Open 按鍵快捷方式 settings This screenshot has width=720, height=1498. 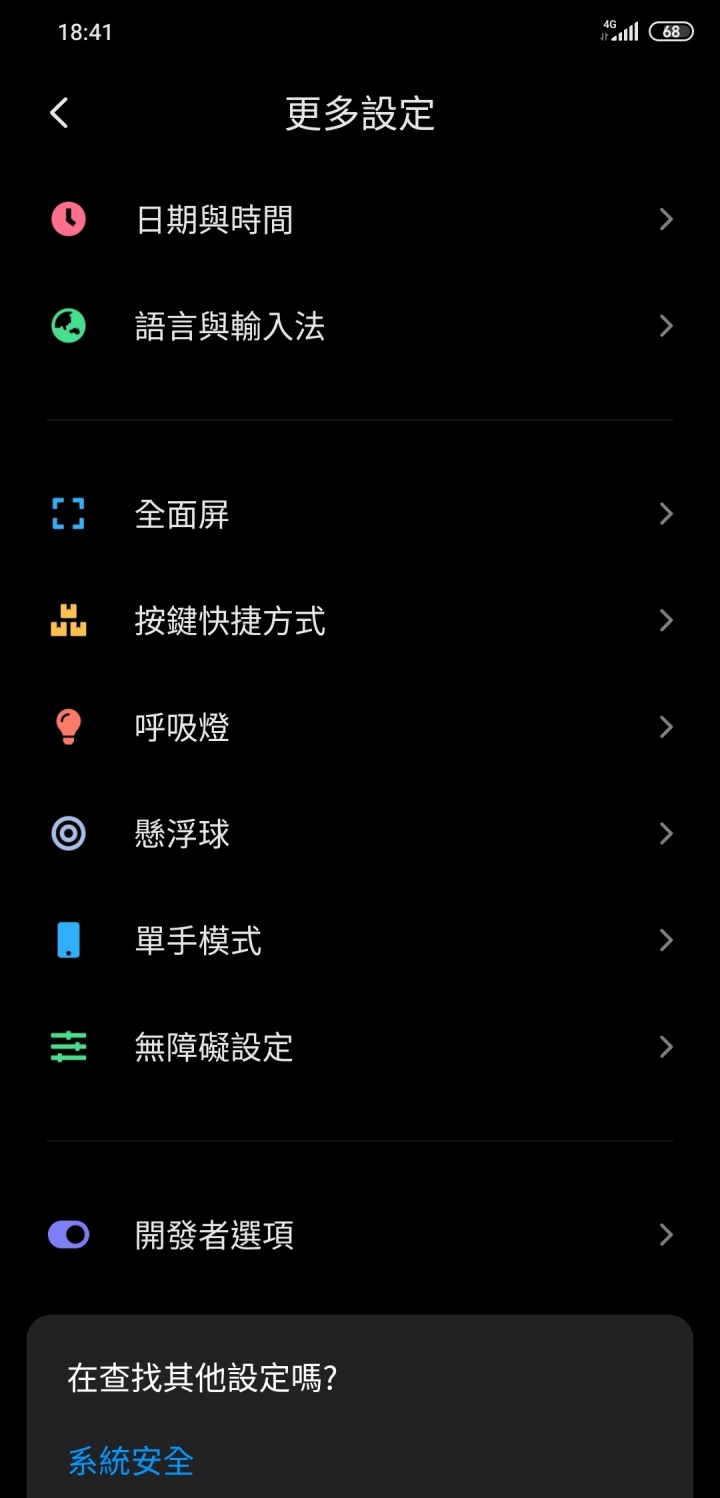point(360,621)
